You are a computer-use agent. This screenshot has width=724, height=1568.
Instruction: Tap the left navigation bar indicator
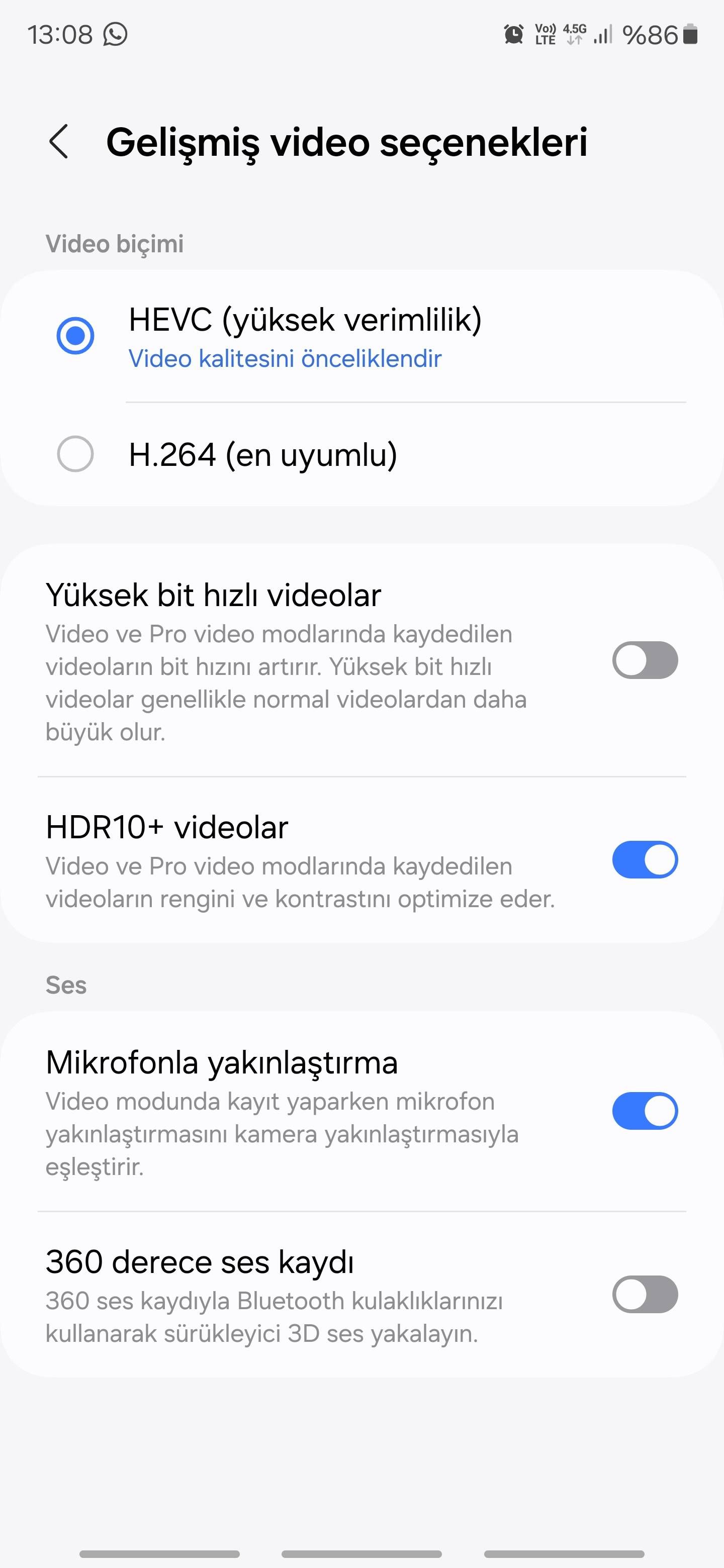point(159,1554)
